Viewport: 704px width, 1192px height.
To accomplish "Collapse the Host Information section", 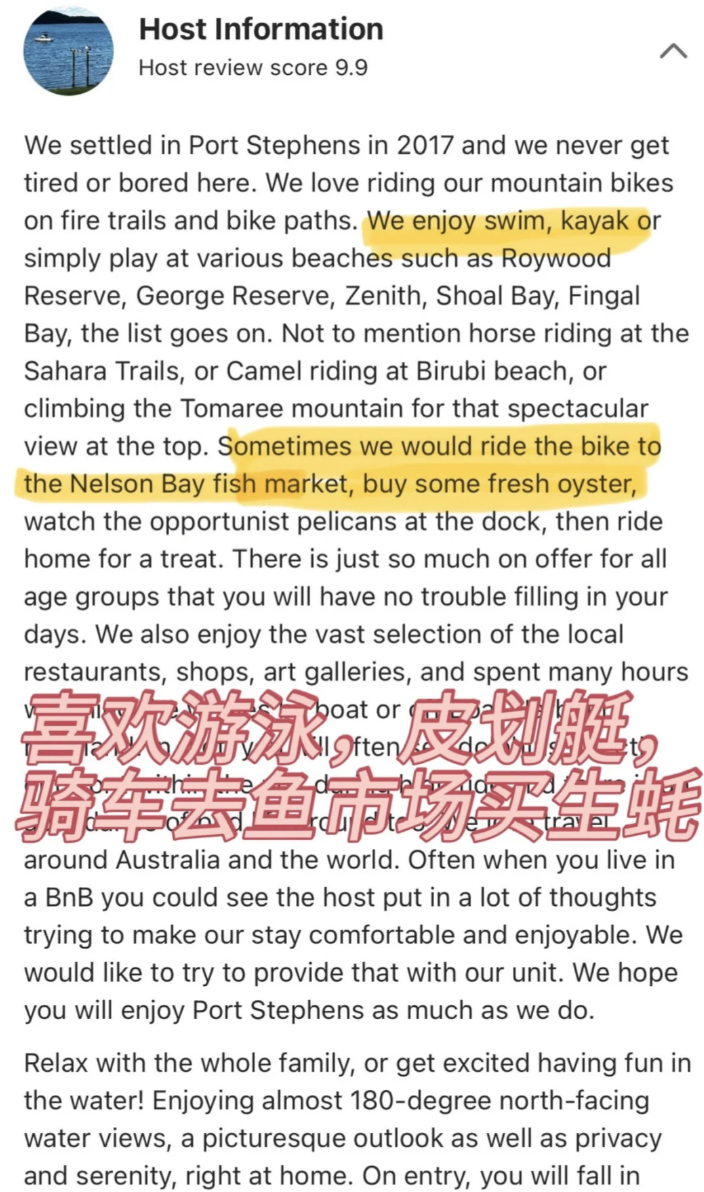I will click(x=673, y=50).
